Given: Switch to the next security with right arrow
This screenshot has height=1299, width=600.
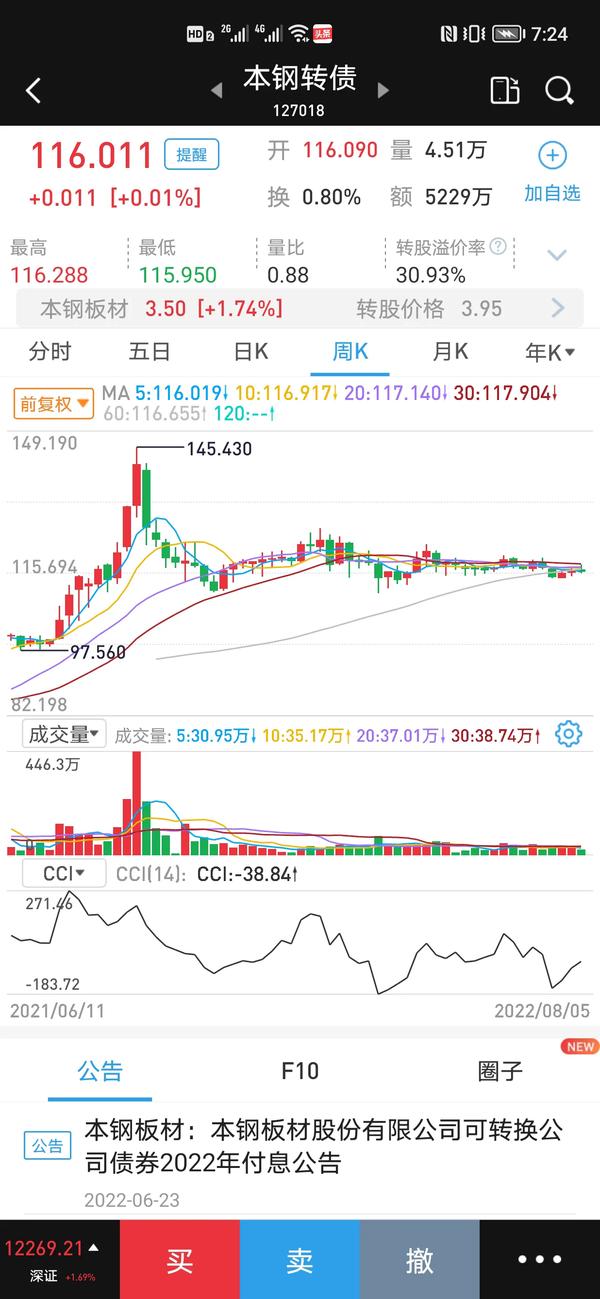Looking at the screenshot, I should [382, 91].
